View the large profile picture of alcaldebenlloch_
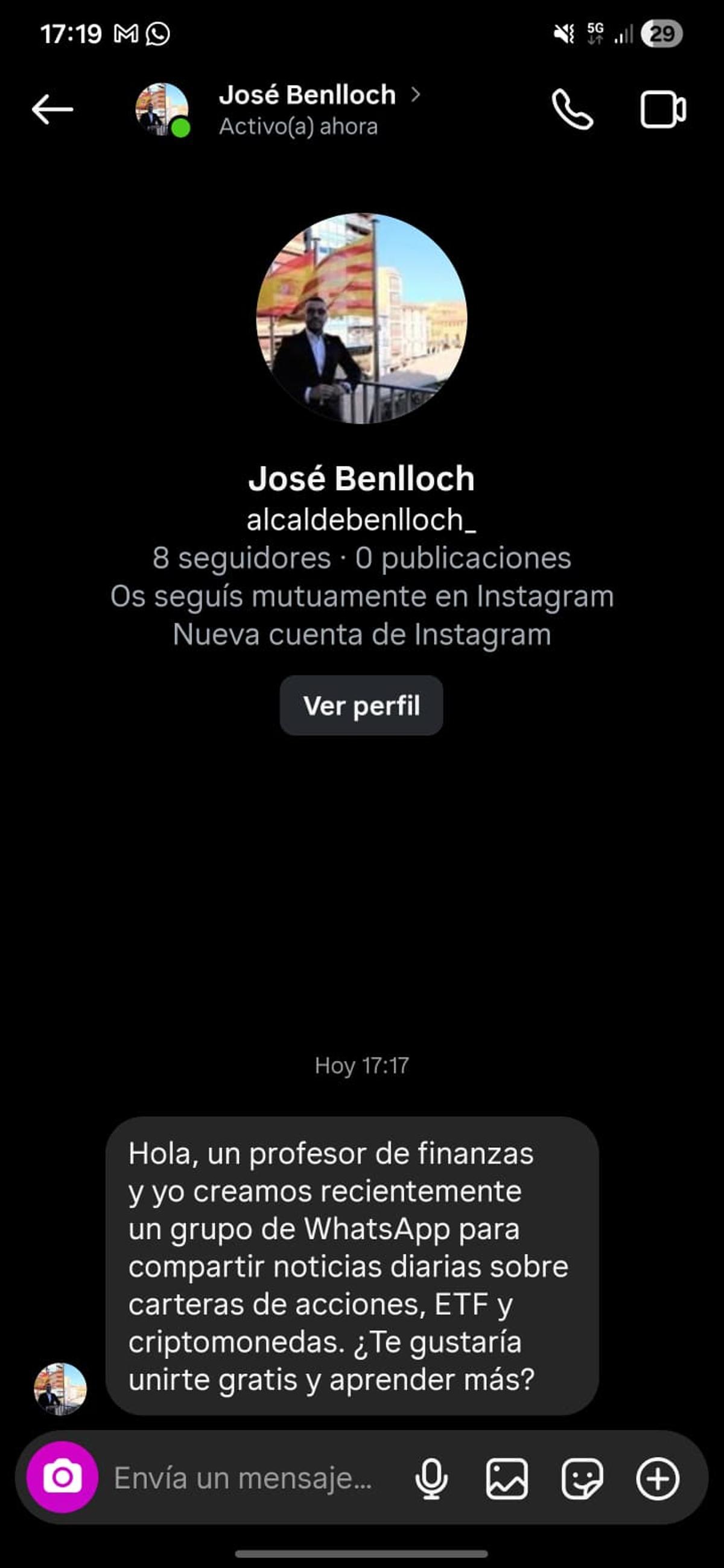The image size is (724, 1568). click(361, 318)
